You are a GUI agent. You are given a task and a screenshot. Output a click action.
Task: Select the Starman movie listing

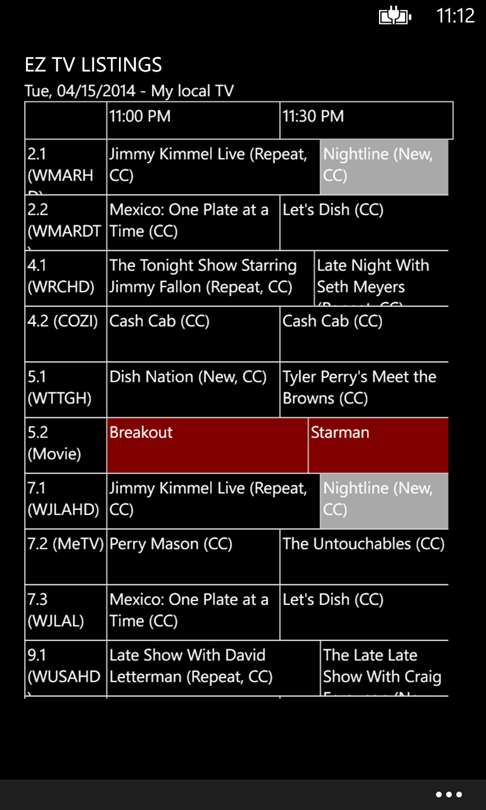pos(378,445)
